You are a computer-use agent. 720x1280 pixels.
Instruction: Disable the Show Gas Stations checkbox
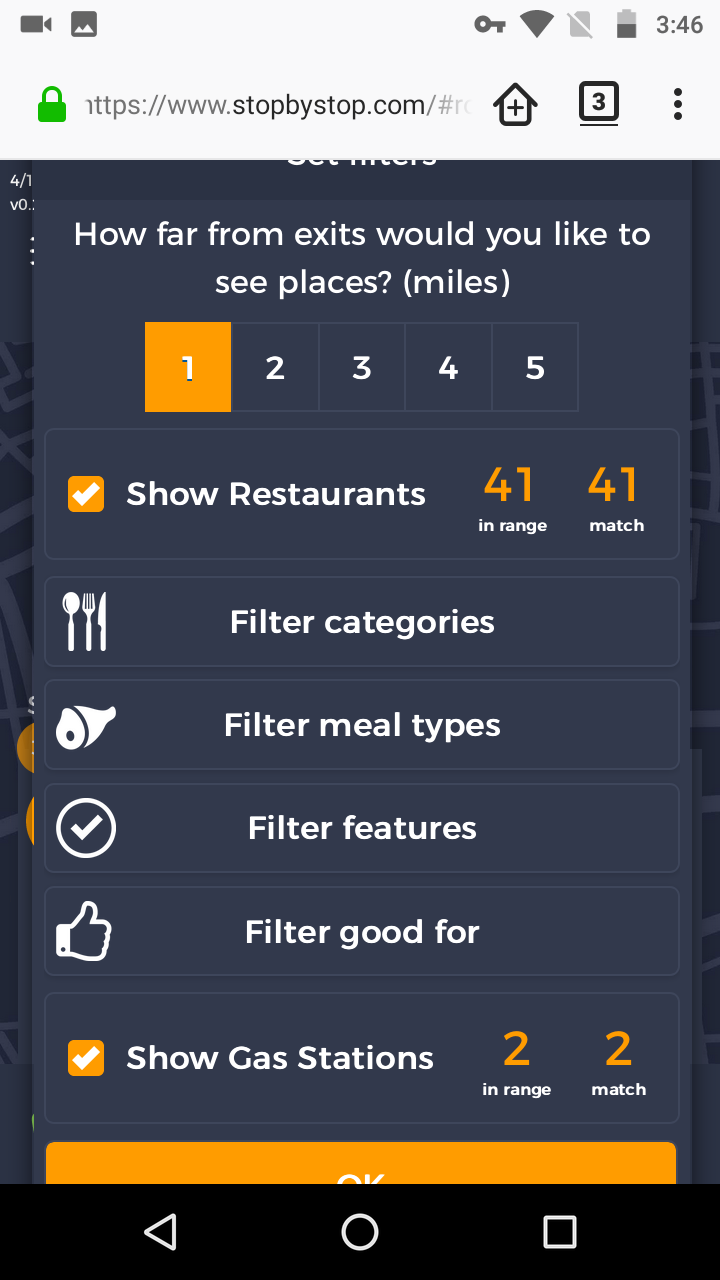pyautogui.click(x=86, y=1058)
